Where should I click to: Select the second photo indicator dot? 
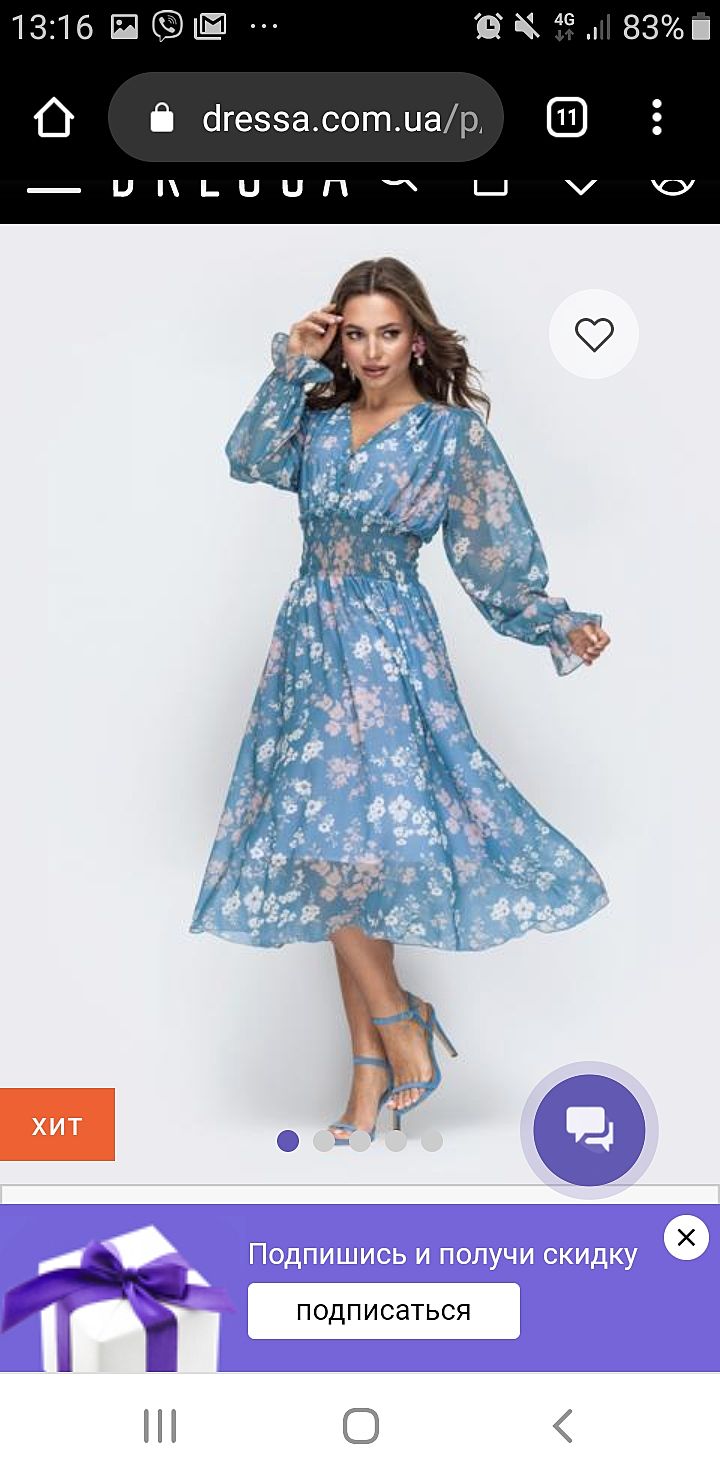tap(324, 1141)
